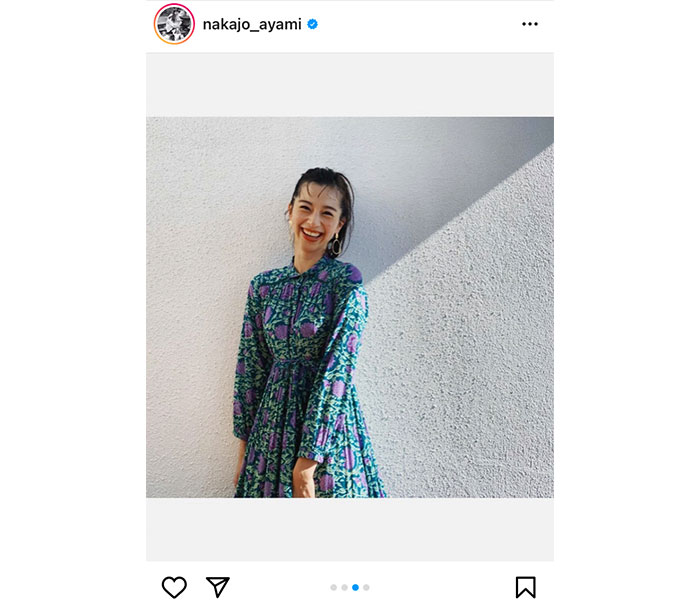This screenshot has width=700, height=600.
Task: Tap the photo in nakajo_ayami's post
Action: (x=350, y=307)
